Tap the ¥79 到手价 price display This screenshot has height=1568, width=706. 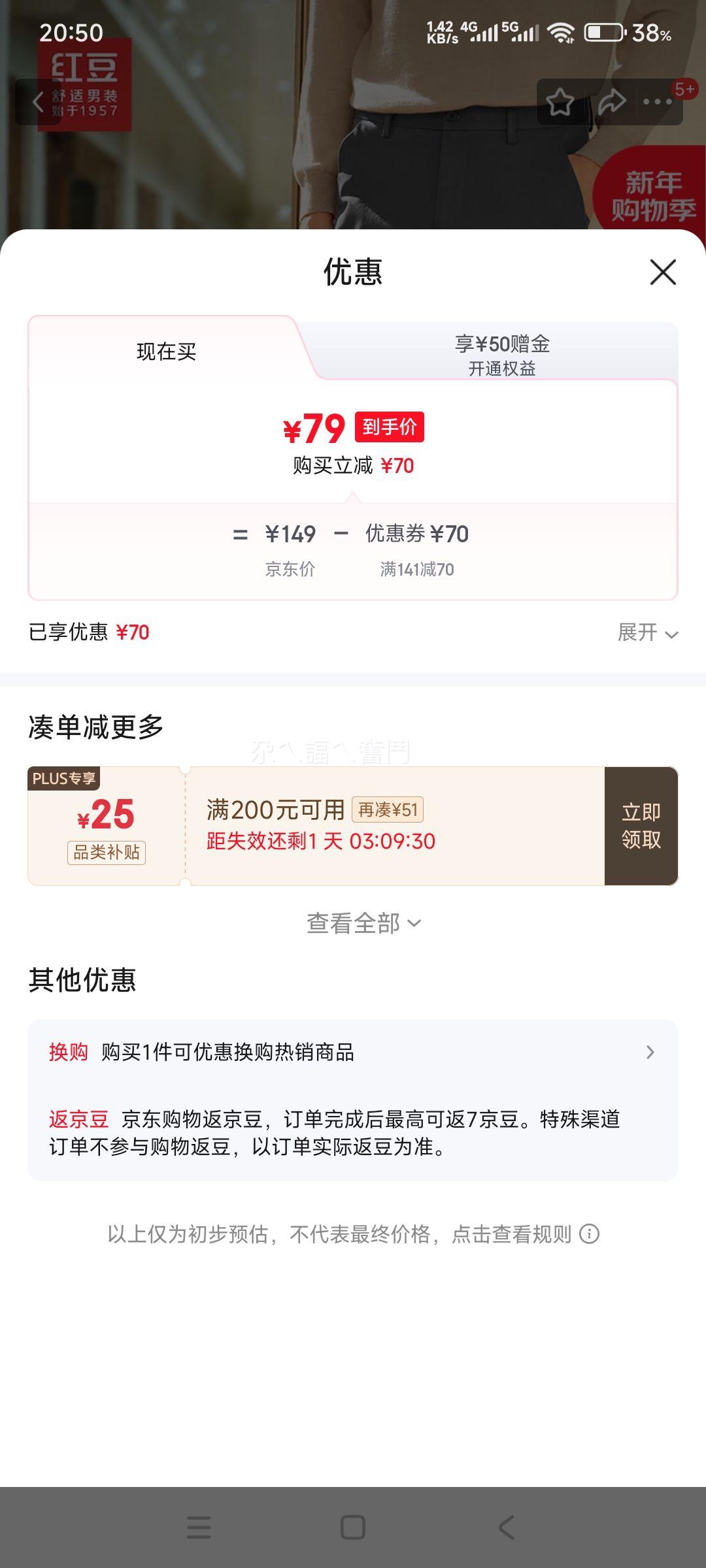pyautogui.click(x=353, y=429)
